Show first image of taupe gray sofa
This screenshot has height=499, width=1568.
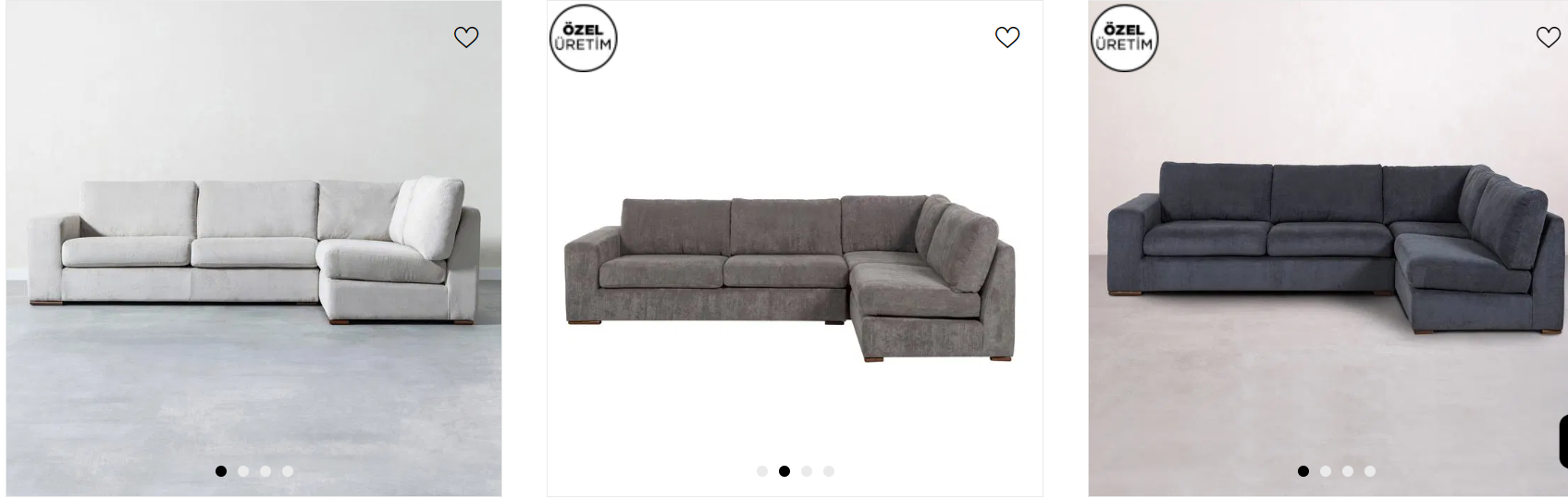pyautogui.click(x=762, y=471)
